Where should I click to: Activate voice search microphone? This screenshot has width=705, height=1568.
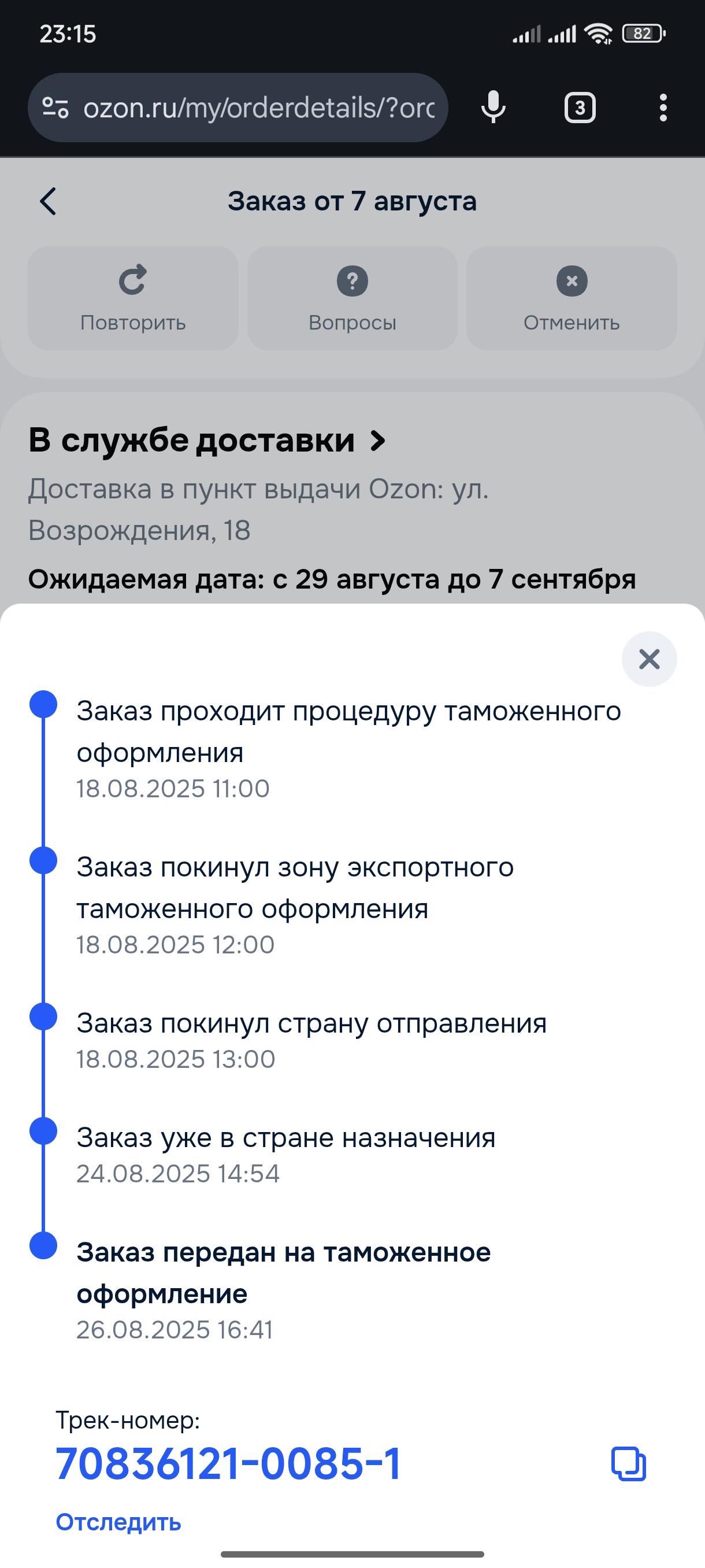493,108
